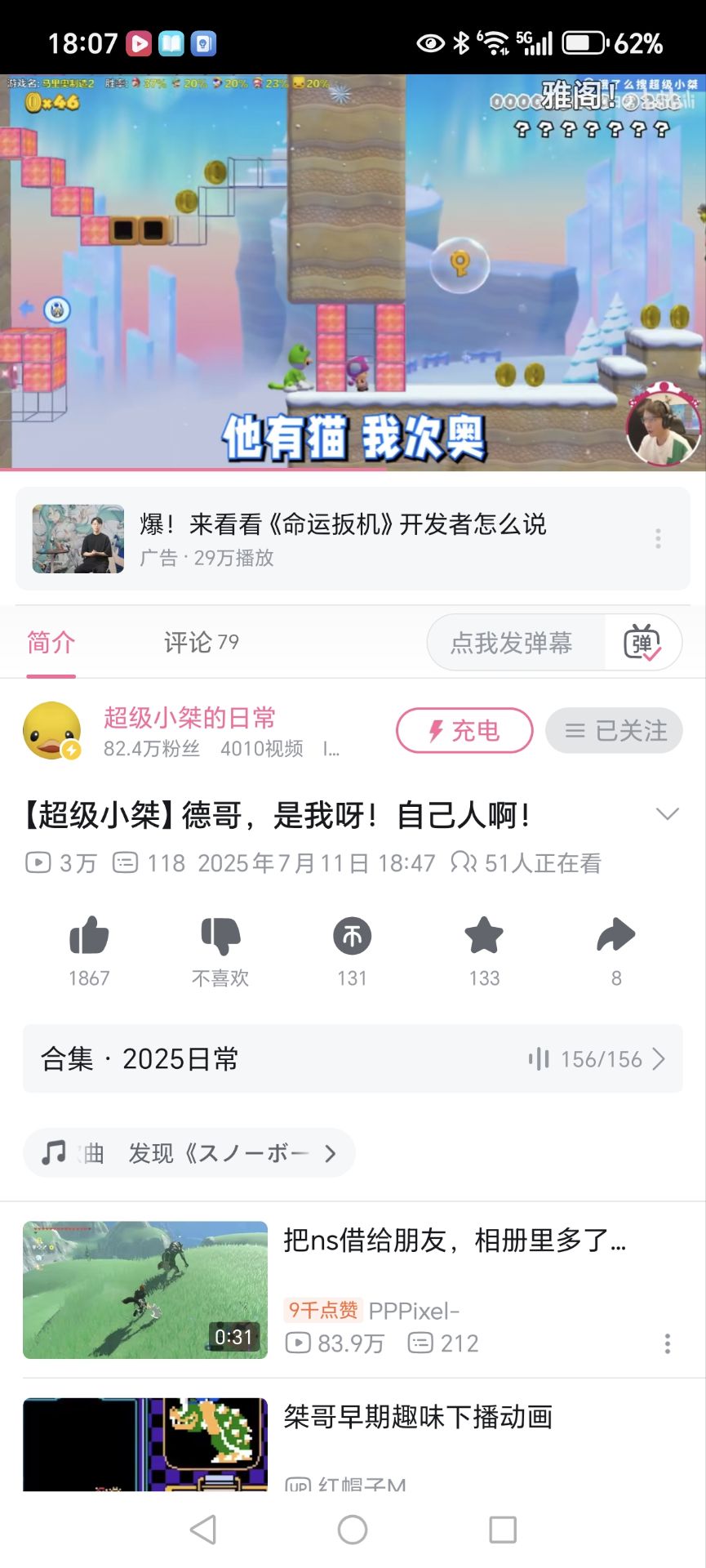Viewport: 706px width, 1568px height.
Task: Mark the video as 不喜欢
Action: tap(220, 936)
